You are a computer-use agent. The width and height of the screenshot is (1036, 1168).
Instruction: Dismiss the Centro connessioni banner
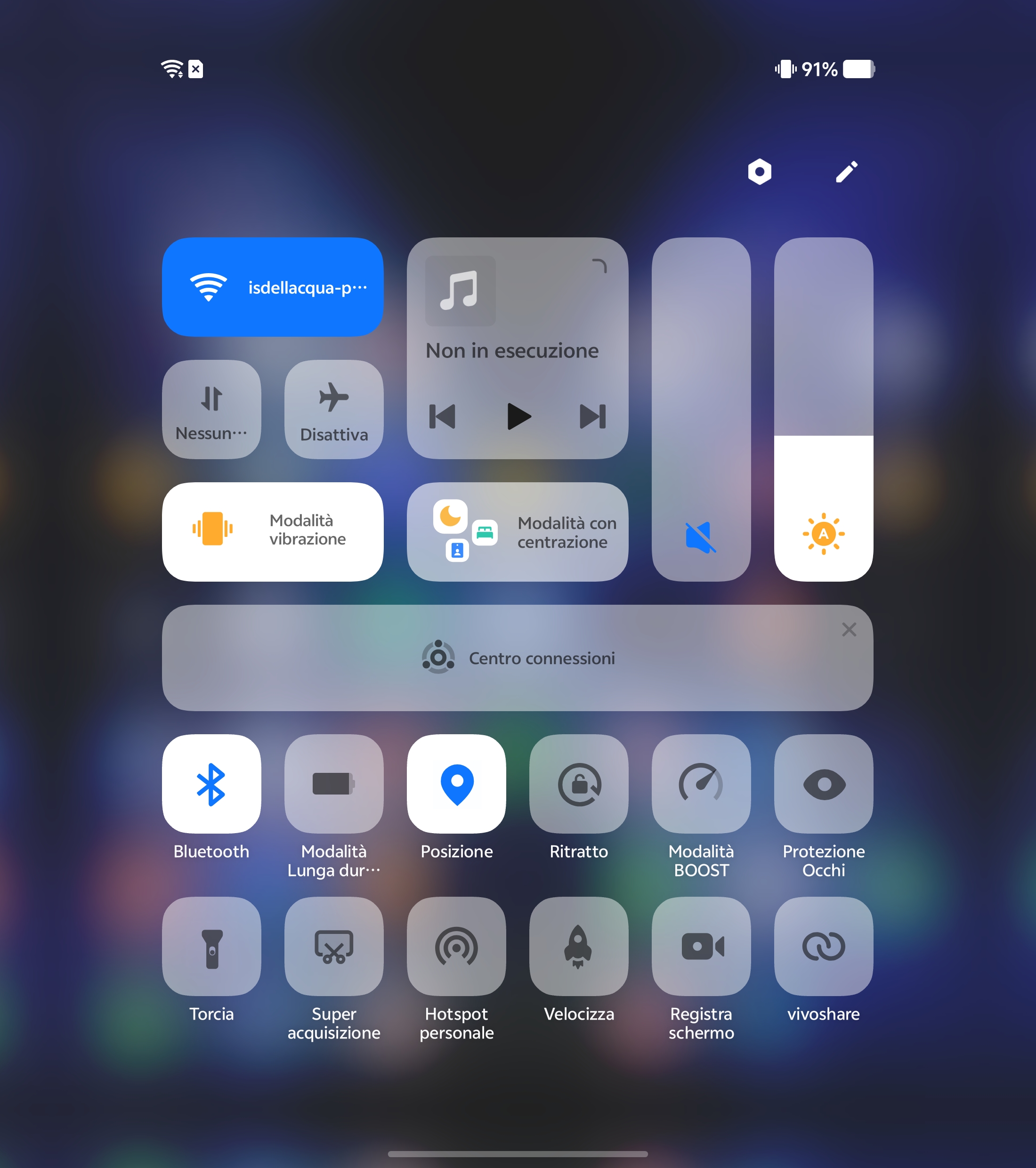point(849,629)
